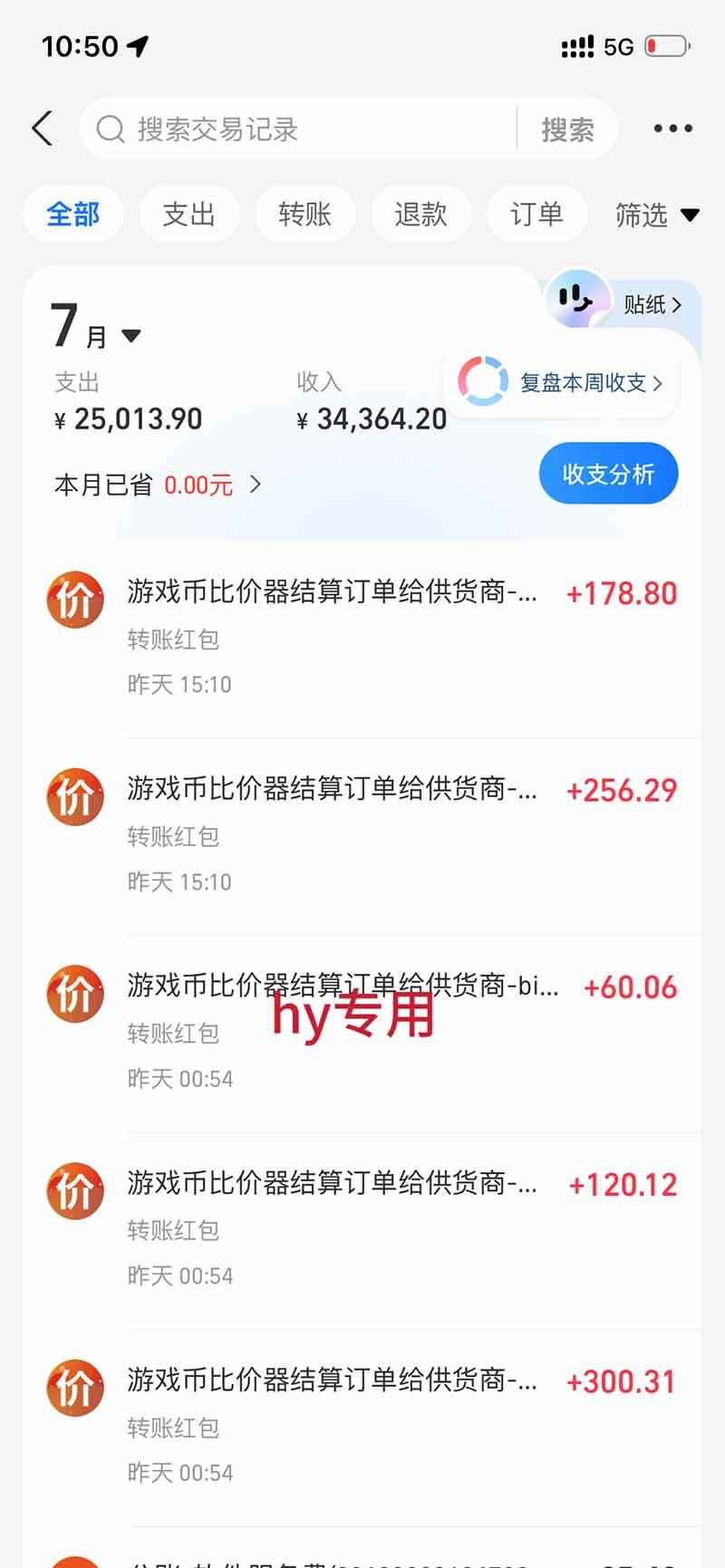Tap the 收支分析 button
725x1568 pixels.
pyautogui.click(x=608, y=474)
